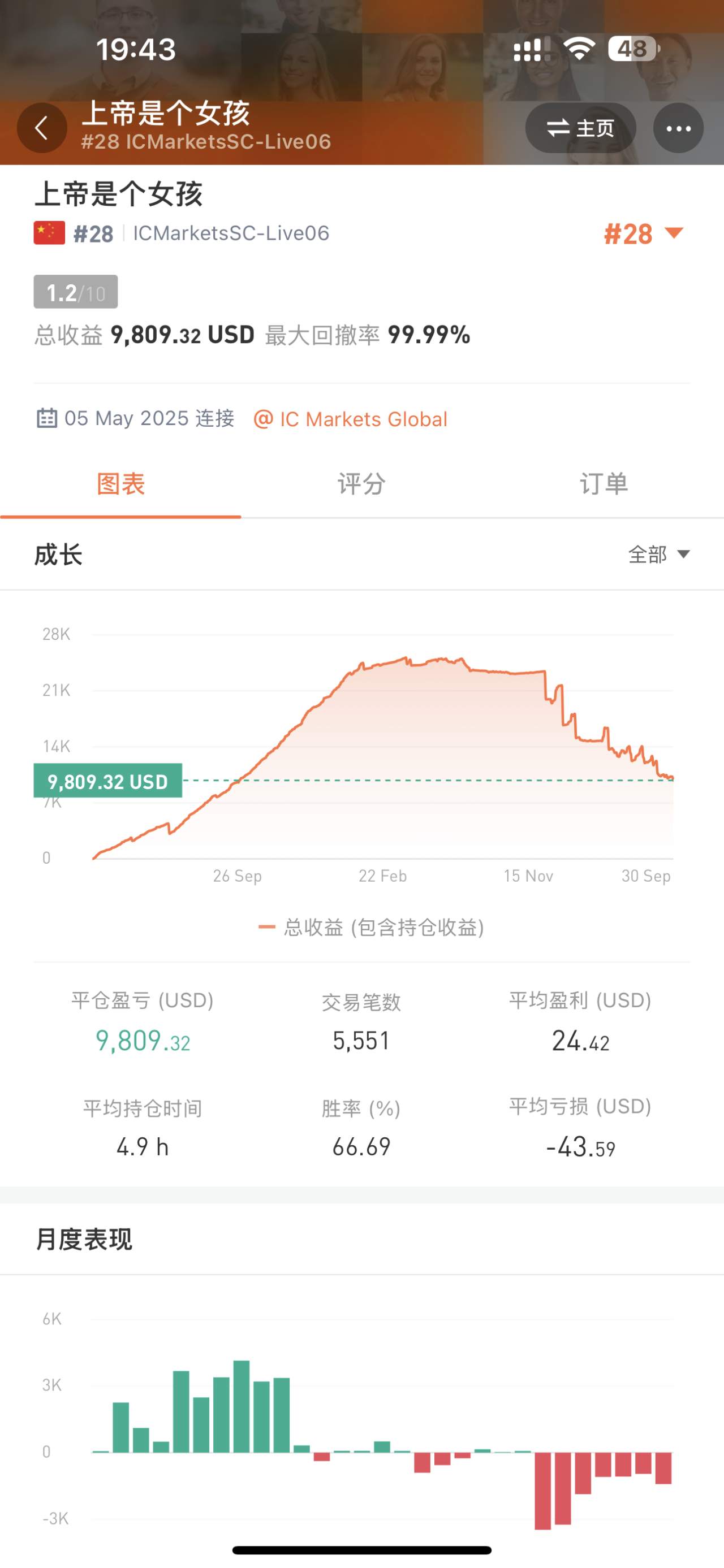Viewport: 724px width, 1568px height.
Task: Open the ellipsis more options menu
Action: click(x=678, y=128)
